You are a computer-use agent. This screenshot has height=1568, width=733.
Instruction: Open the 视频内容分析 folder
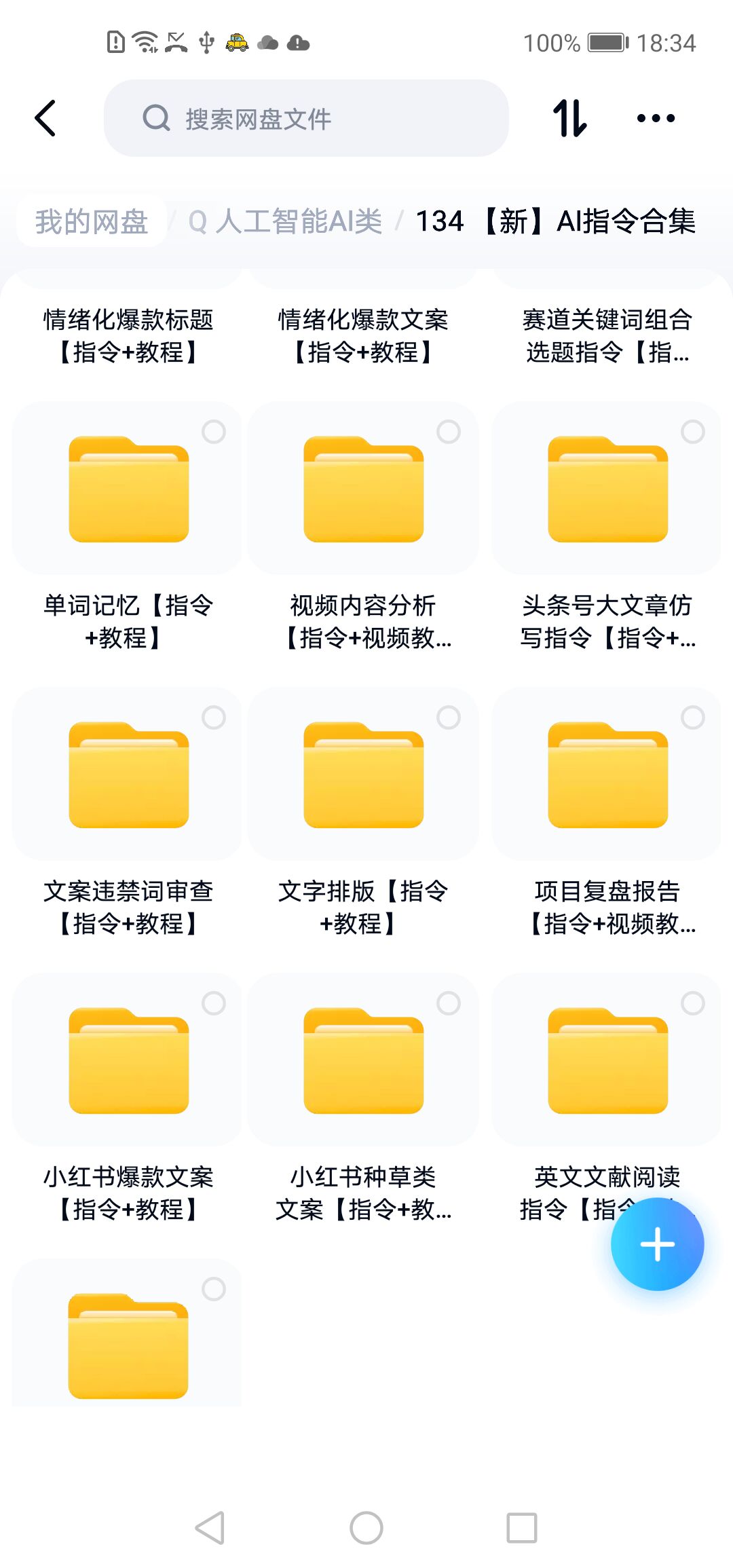[x=364, y=490]
